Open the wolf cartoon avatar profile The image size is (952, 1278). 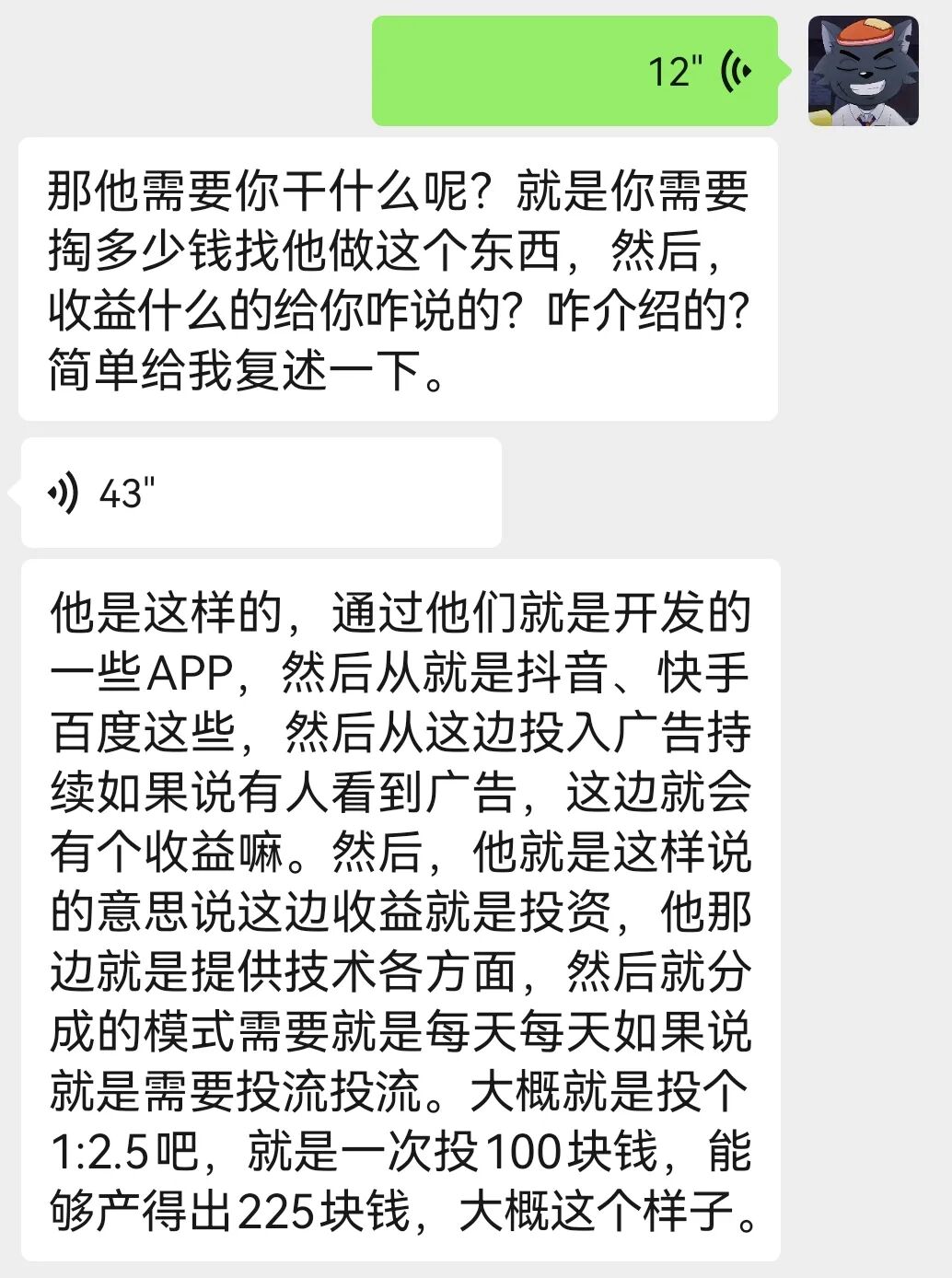[863, 71]
